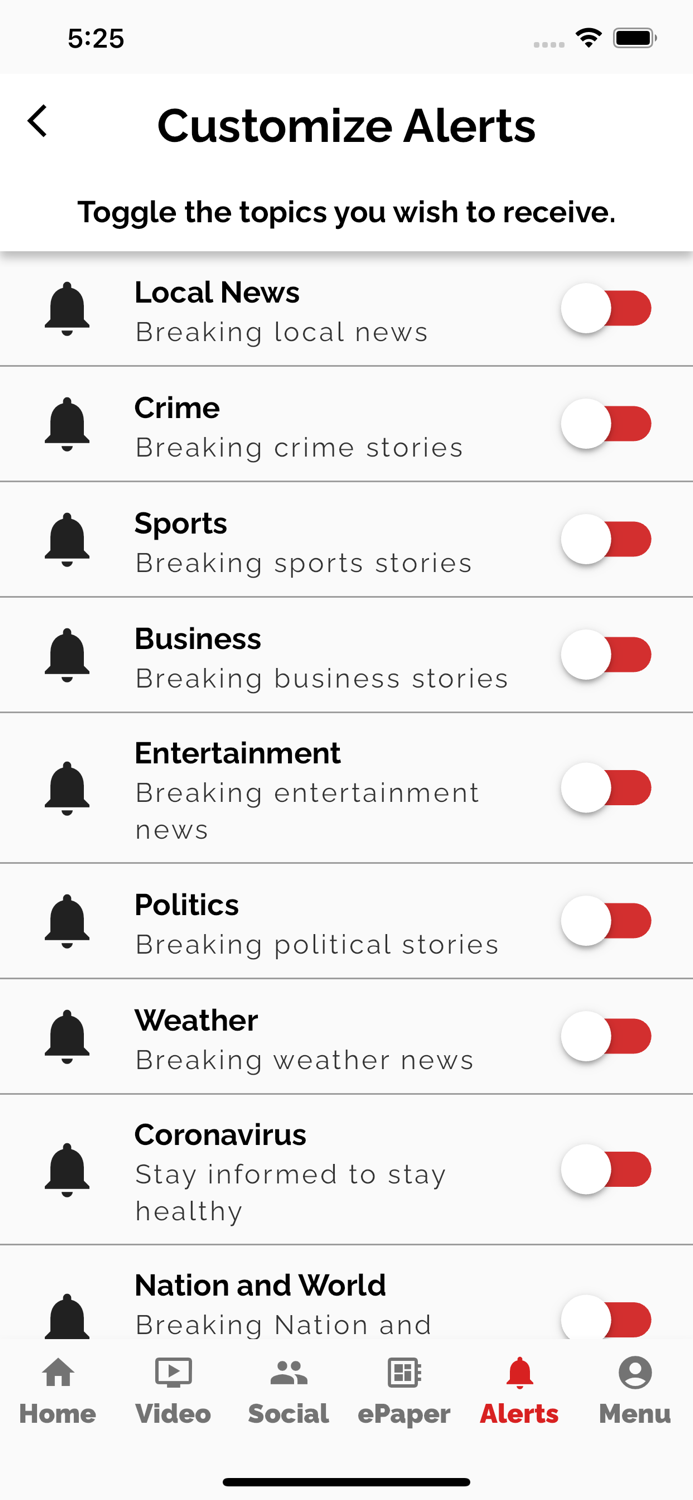Open the Menu tab
693x1500 pixels.
tap(635, 1391)
